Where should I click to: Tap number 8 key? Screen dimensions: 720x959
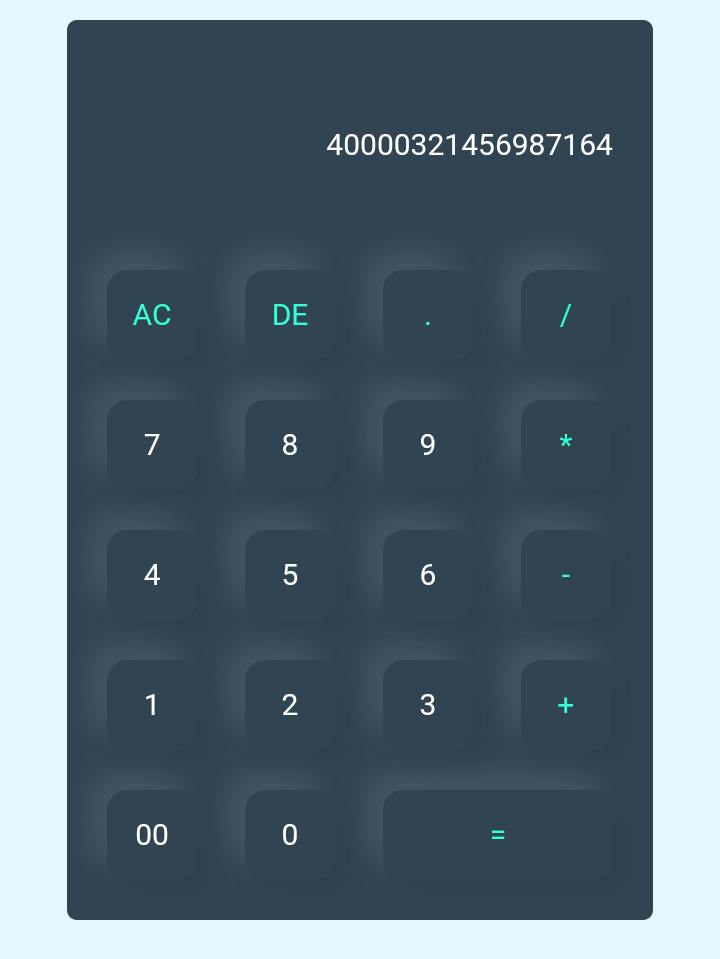point(290,445)
